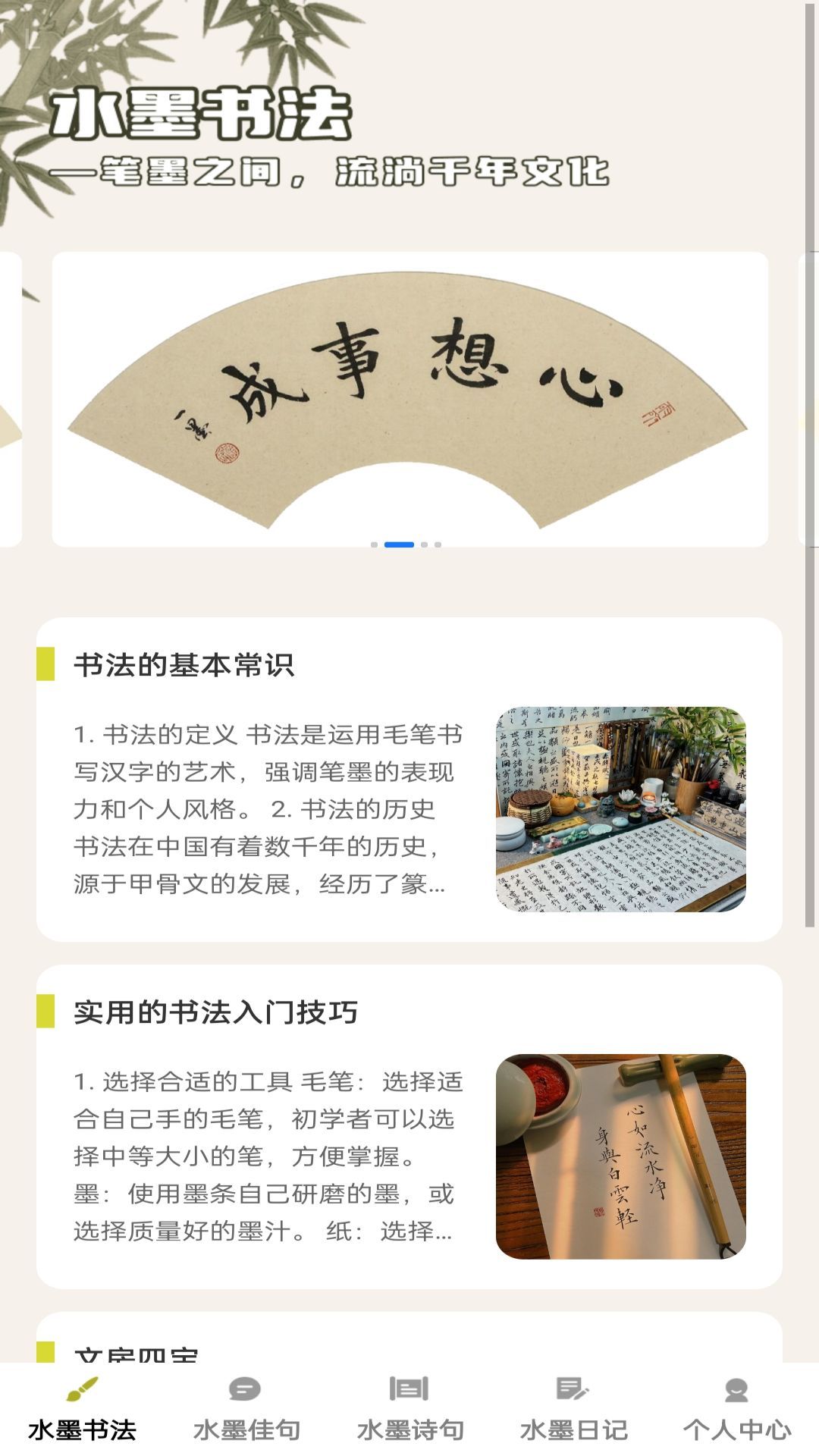Open the 实用的书法入门技巧 article card

pos(409,1126)
